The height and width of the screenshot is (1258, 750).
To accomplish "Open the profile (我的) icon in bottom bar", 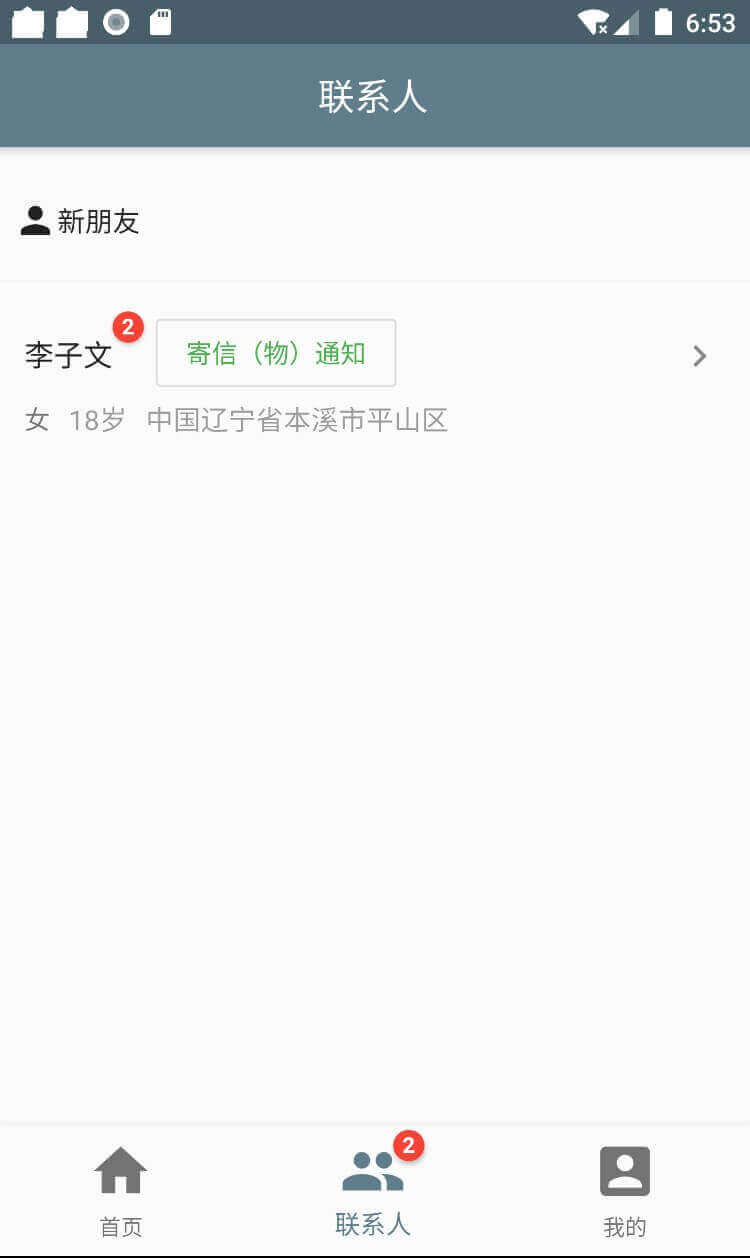I will pos(625,1170).
